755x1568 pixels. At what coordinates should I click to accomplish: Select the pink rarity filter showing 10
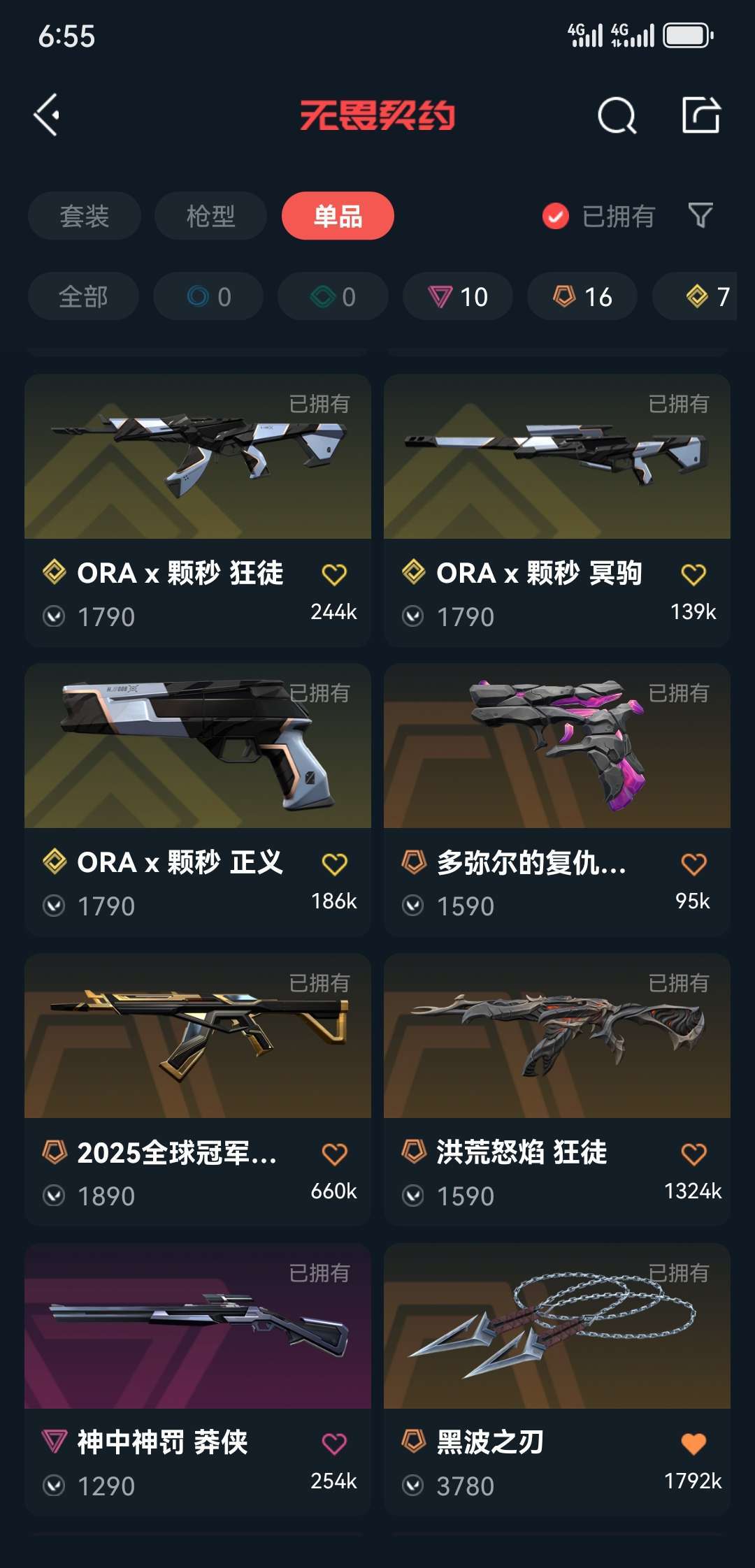tap(456, 296)
